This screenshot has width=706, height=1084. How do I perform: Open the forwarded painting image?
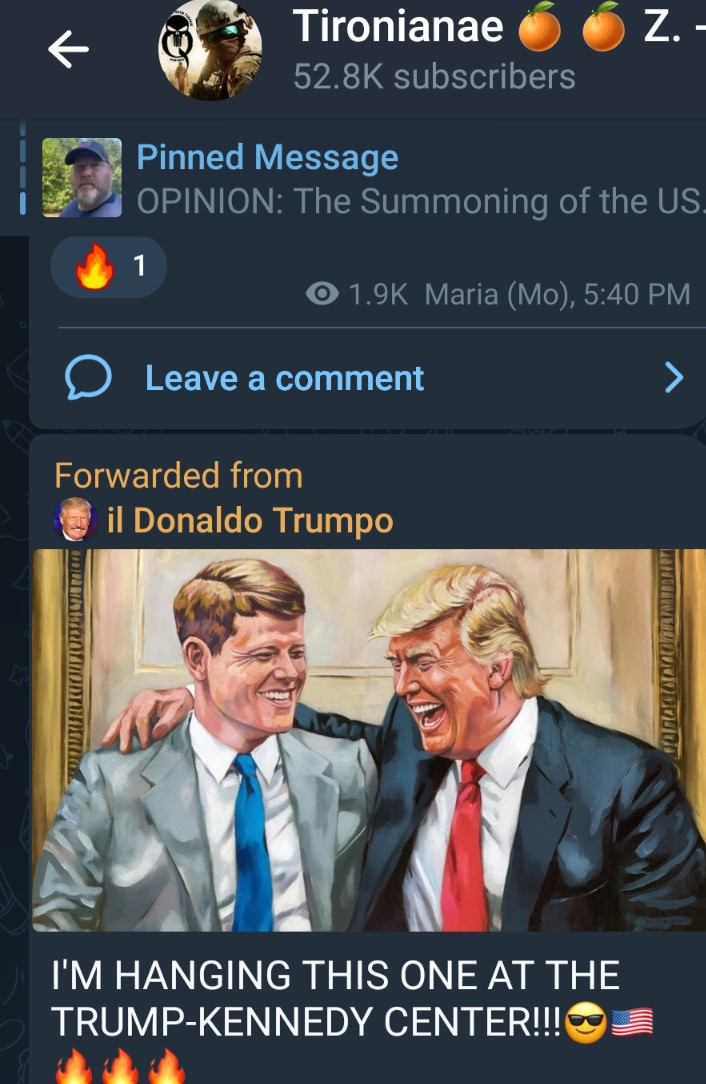[x=368, y=740]
